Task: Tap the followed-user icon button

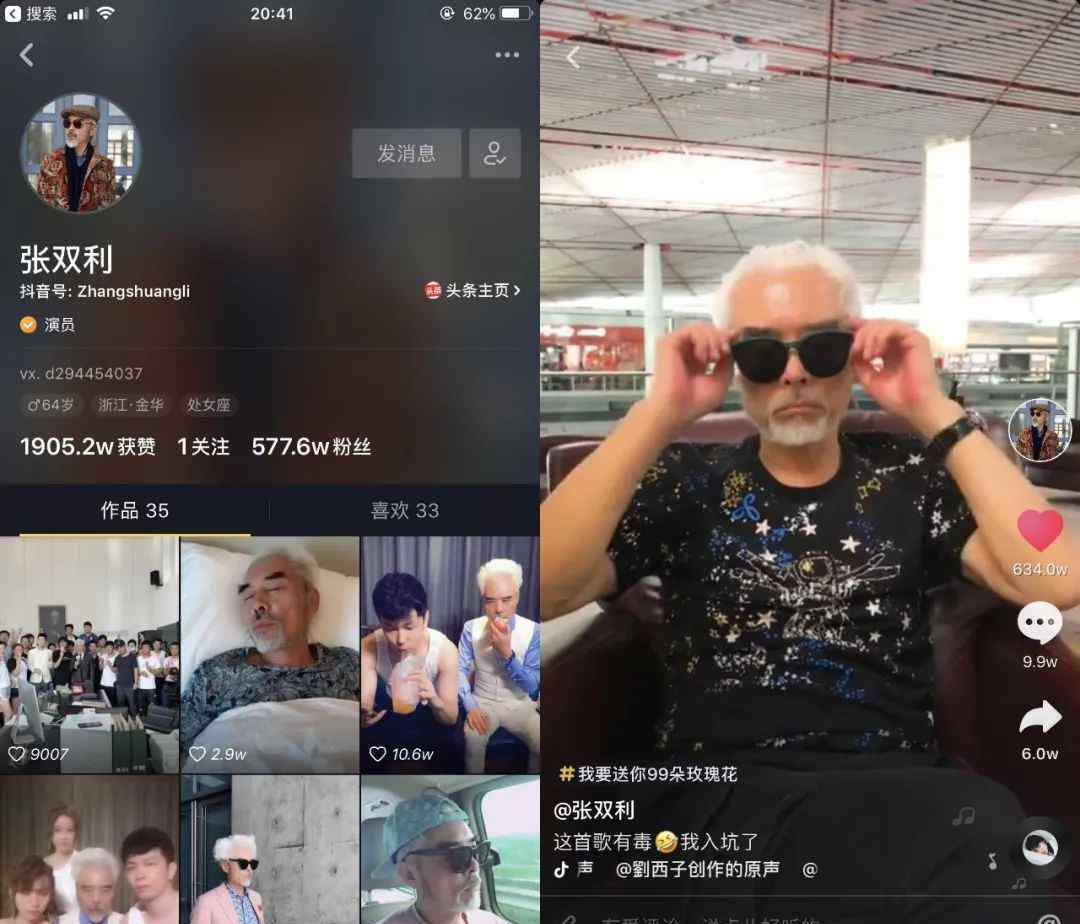Action: (495, 153)
